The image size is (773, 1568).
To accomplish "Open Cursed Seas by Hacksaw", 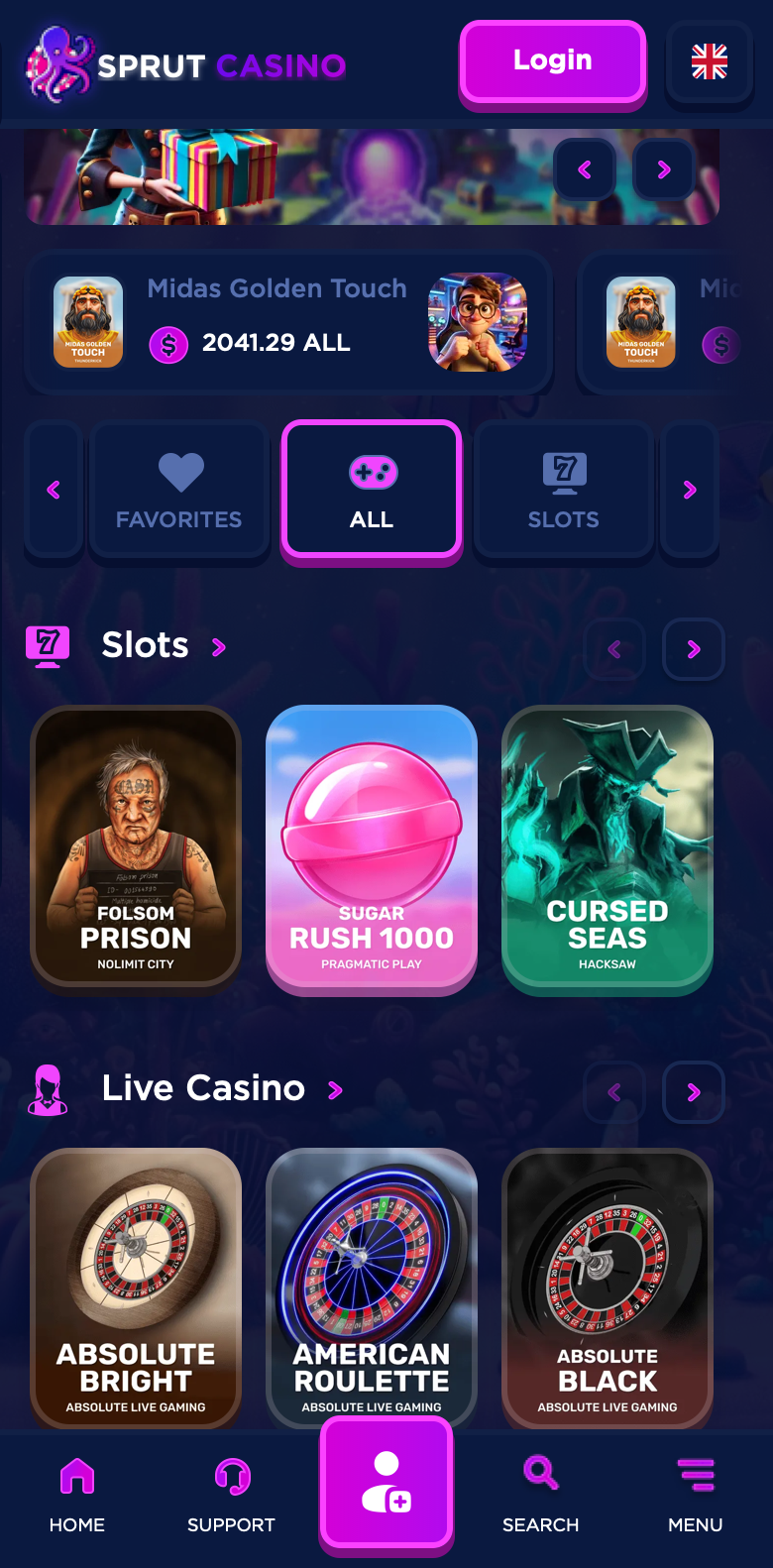I will point(607,847).
